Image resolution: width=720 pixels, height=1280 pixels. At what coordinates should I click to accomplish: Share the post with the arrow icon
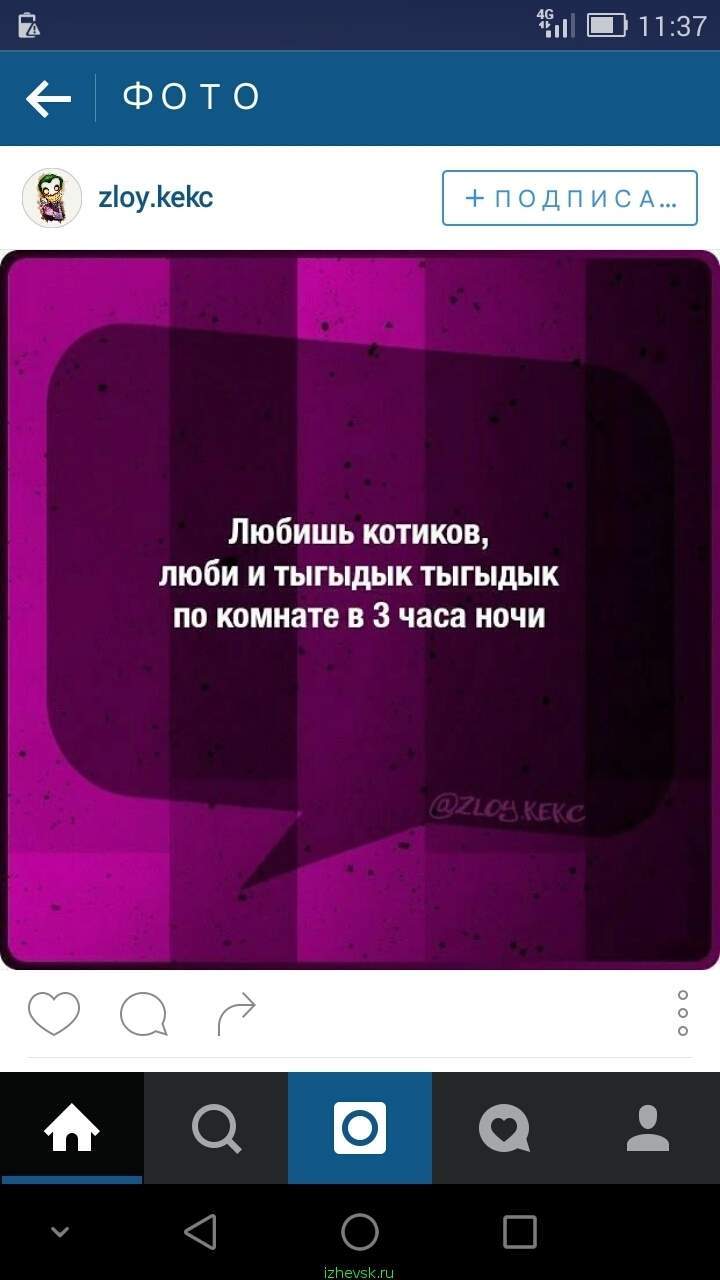[236, 1014]
